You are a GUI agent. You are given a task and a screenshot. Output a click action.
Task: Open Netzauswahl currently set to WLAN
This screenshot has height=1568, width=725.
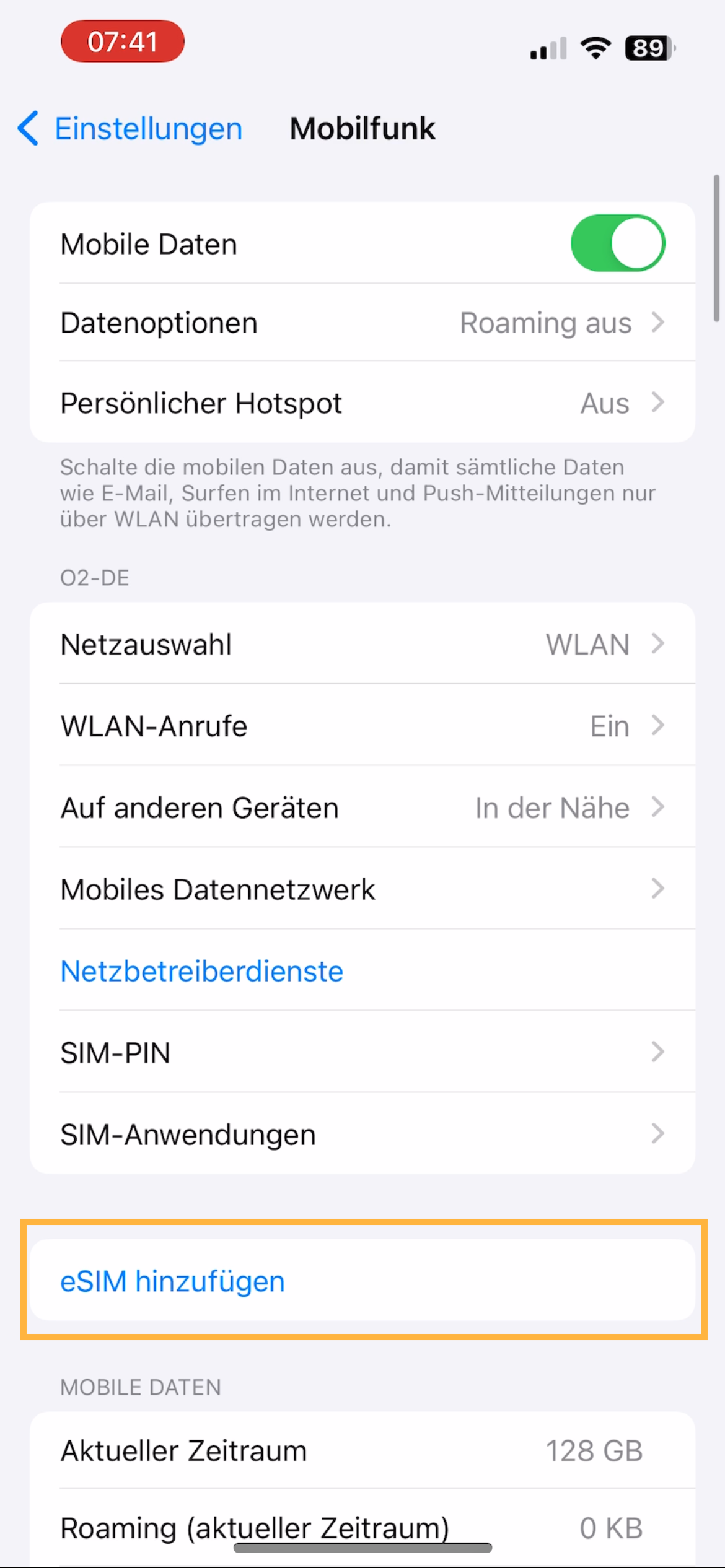pos(362,643)
